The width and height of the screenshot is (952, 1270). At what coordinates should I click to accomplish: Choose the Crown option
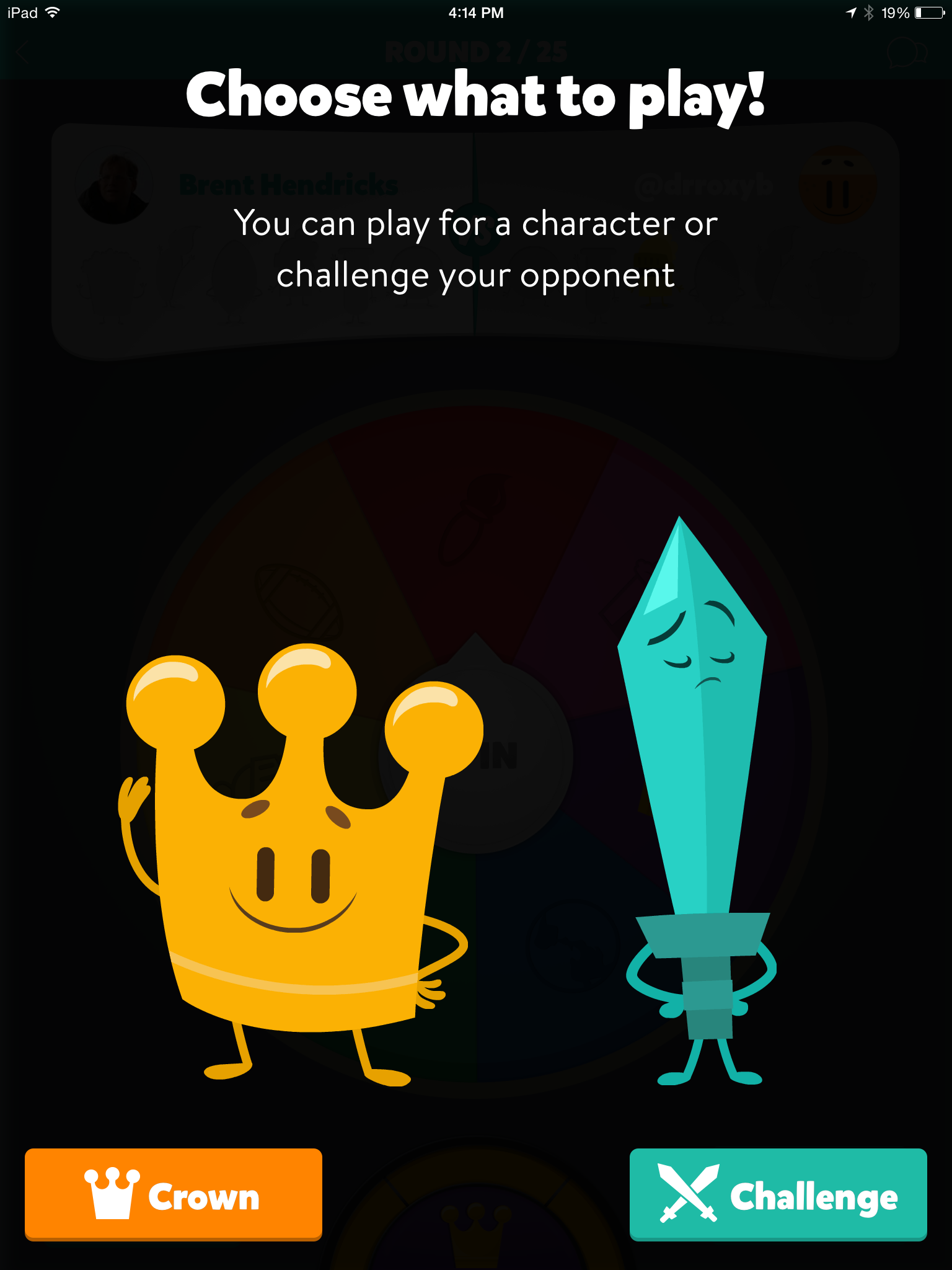174,1194
